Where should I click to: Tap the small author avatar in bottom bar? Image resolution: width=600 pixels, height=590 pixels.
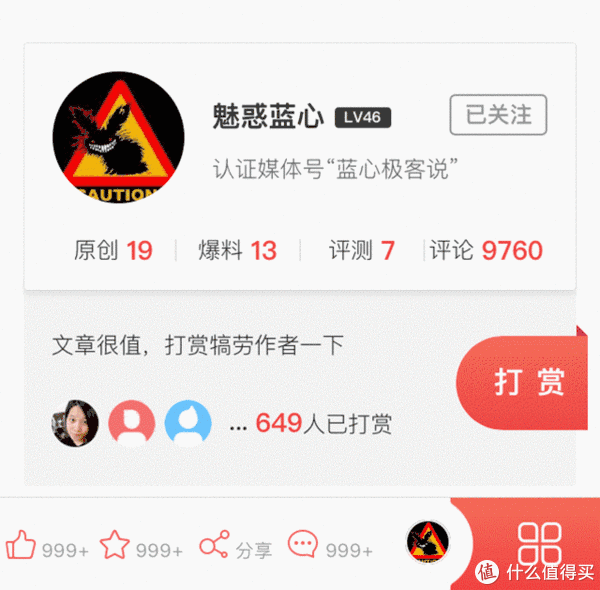[x=427, y=544]
